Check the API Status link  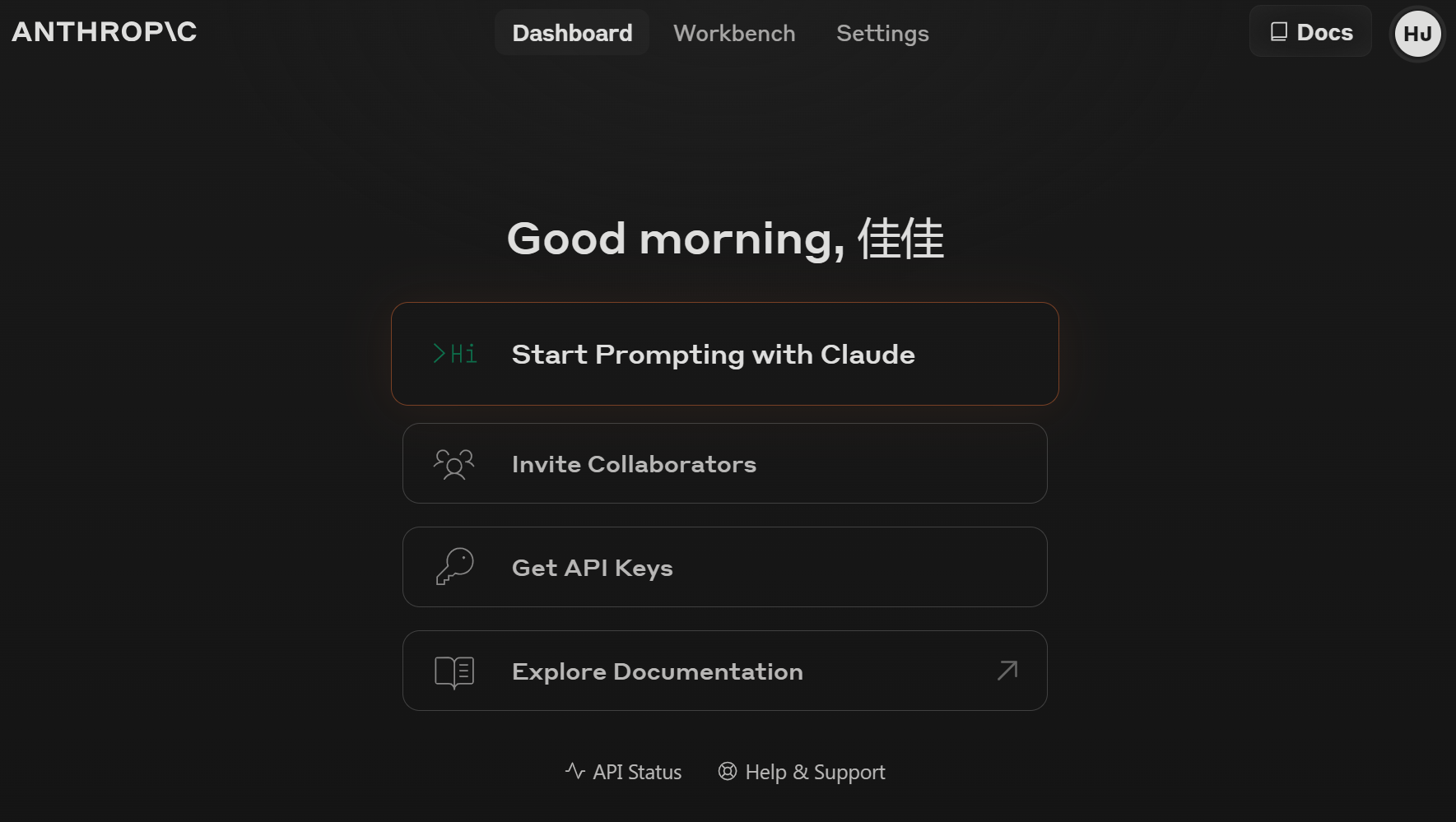624,772
